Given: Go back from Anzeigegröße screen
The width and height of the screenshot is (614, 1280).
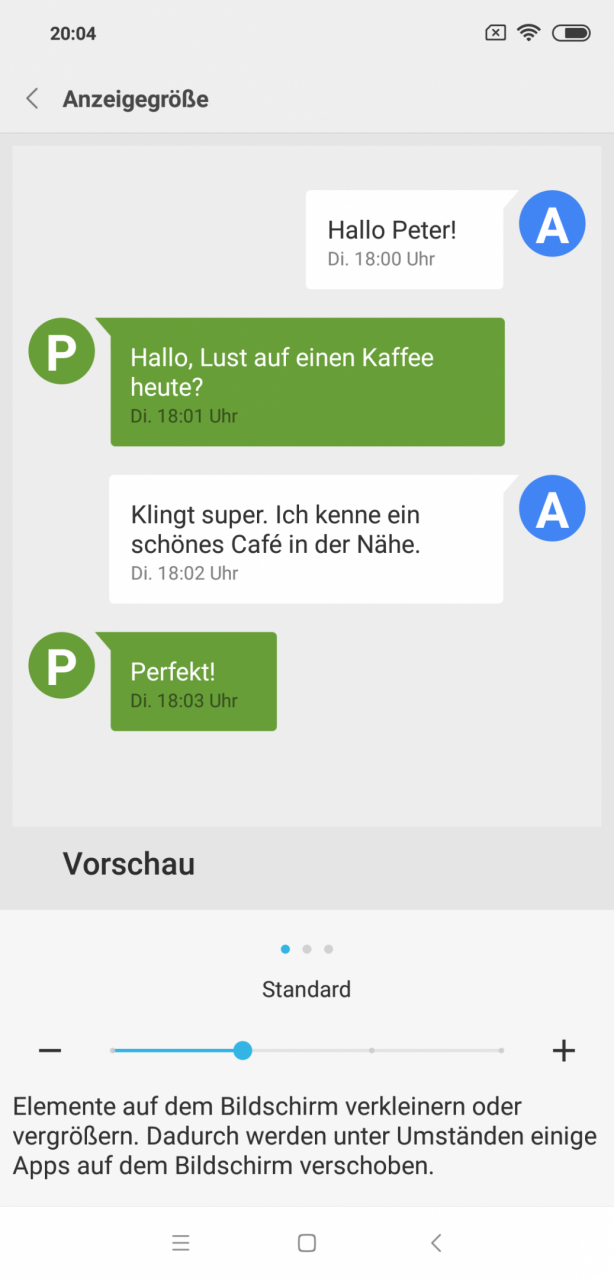Looking at the screenshot, I should (32, 98).
